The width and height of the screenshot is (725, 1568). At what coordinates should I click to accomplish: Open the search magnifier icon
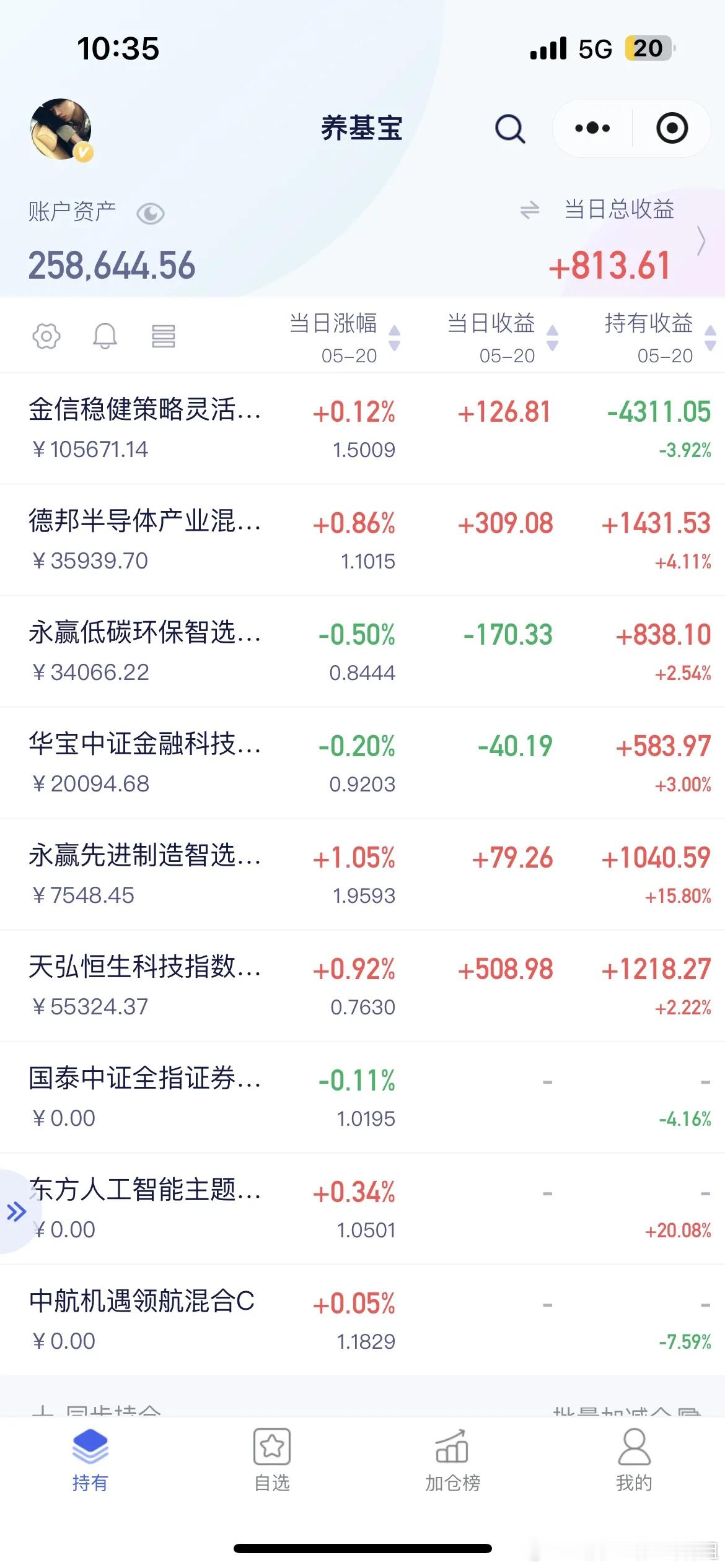510,129
